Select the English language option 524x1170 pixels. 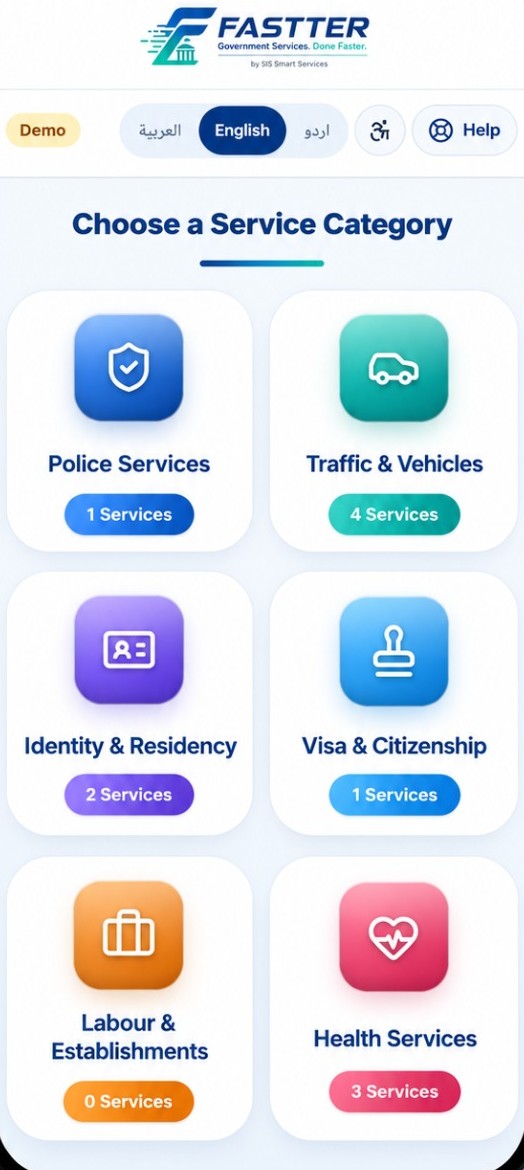(x=242, y=131)
